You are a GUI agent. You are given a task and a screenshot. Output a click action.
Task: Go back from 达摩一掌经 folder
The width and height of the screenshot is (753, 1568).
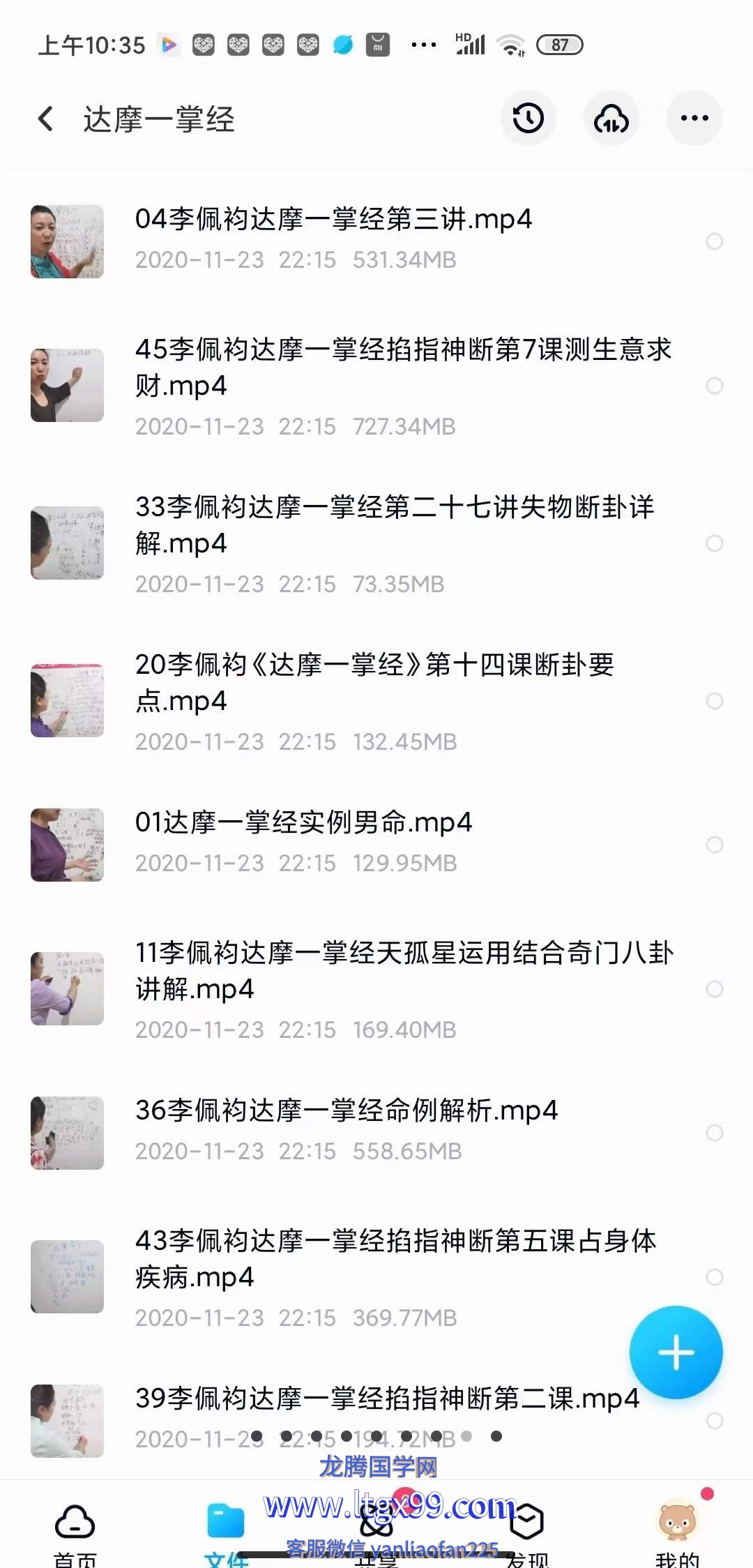(x=46, y=119)
